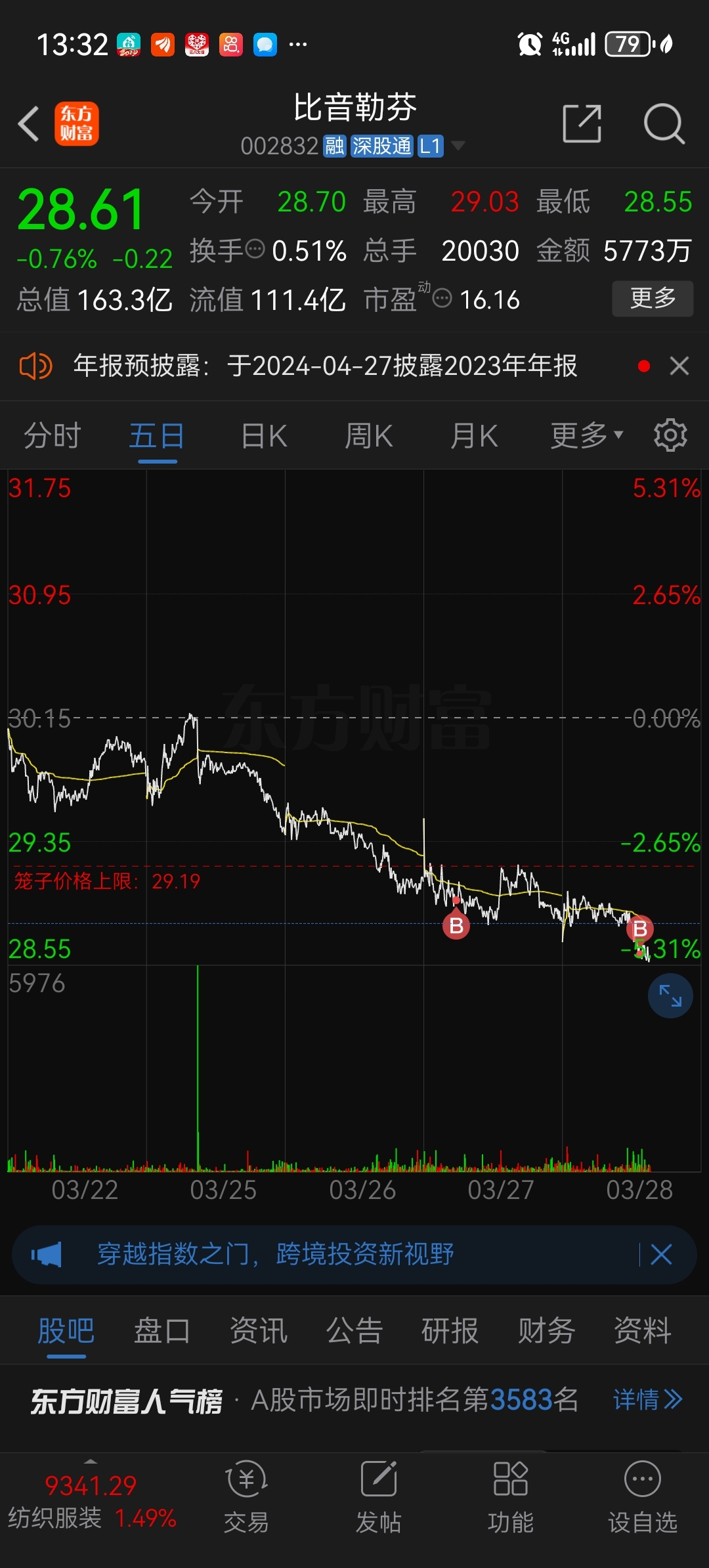Open the search magnifier icon

tap(664, 123)
